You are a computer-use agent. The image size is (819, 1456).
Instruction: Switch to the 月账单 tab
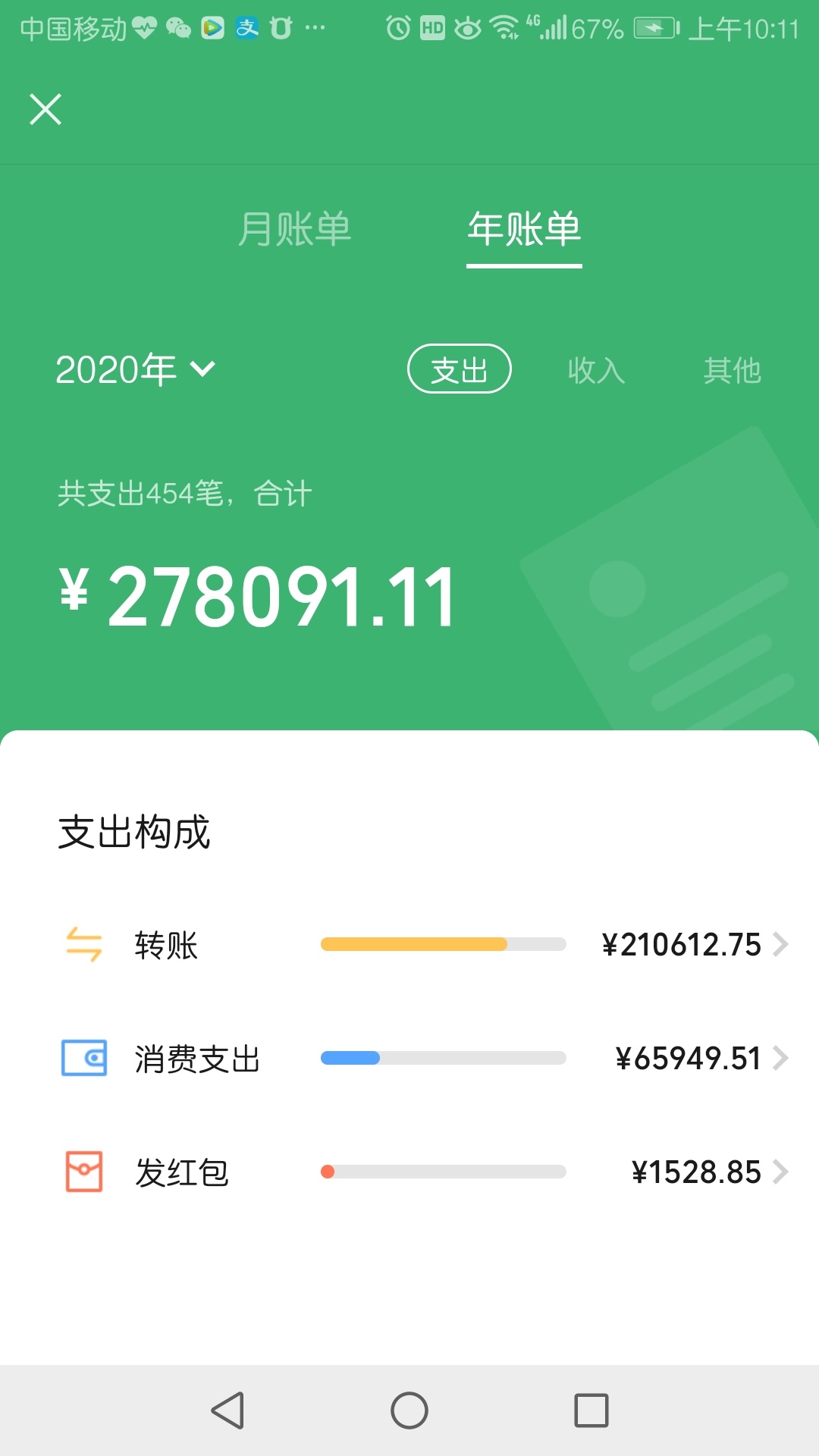pos(294,228)
